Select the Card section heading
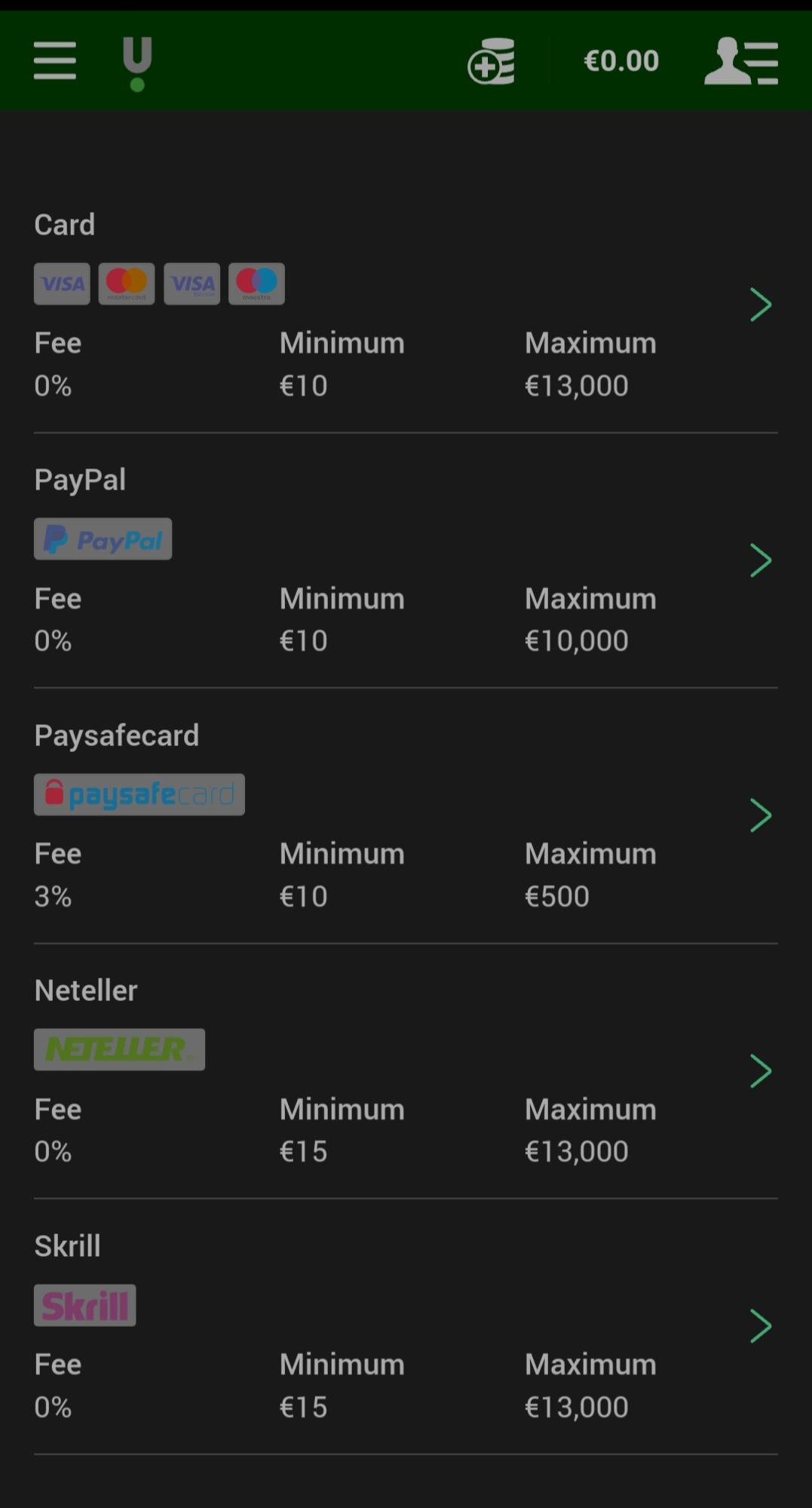 tap(64, 224)
